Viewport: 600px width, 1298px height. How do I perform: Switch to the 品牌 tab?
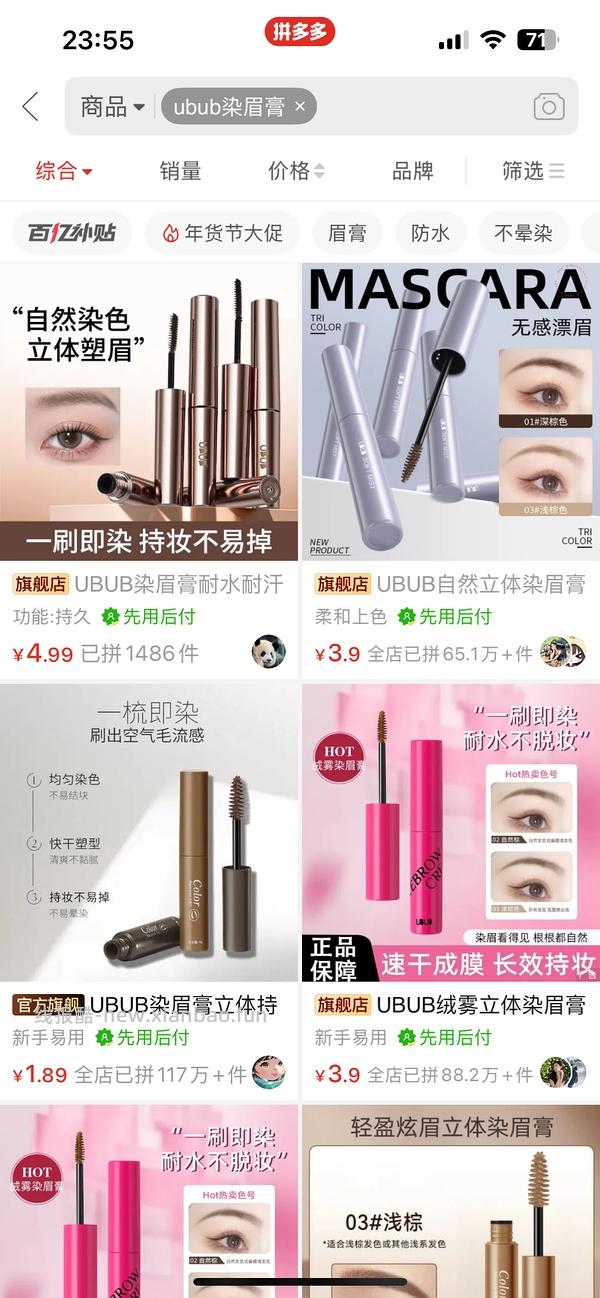(412, 171)
